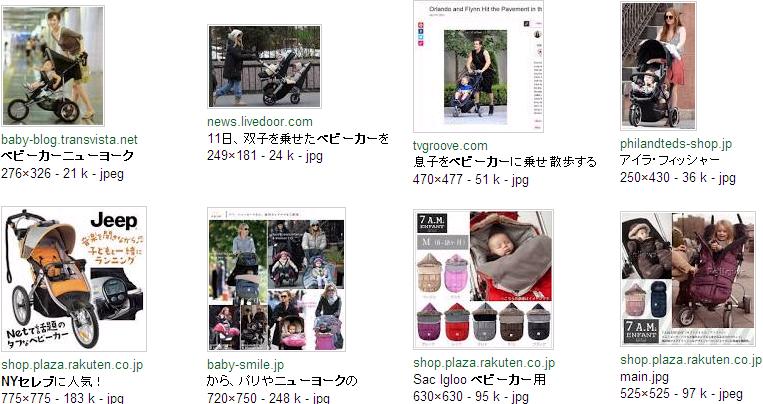Viewport: 763px width, 404px height.
Task: Open the tvgroove.com image result
Action: tap(478, 66)
